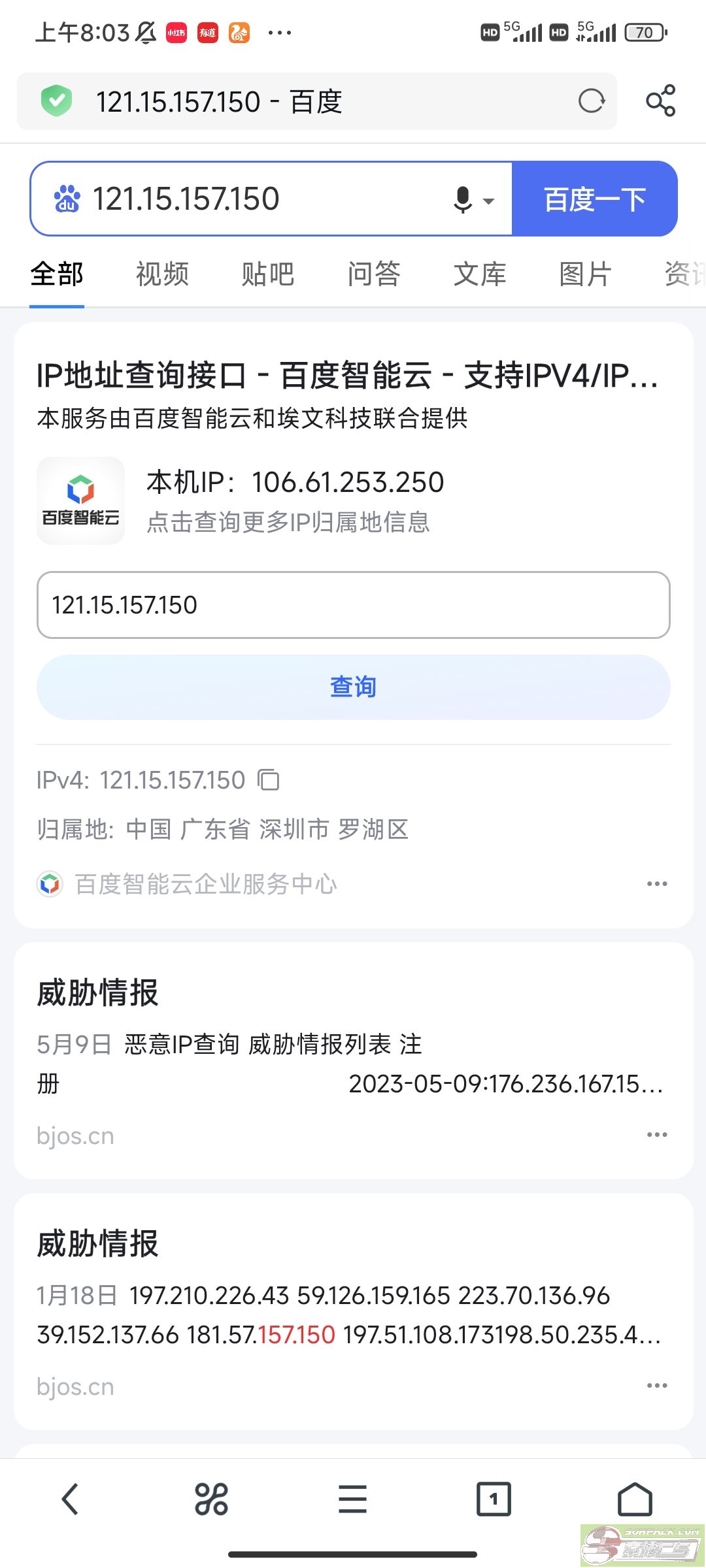Focus the IP address query field
The image size is (706, 1568).
[354, 605]
